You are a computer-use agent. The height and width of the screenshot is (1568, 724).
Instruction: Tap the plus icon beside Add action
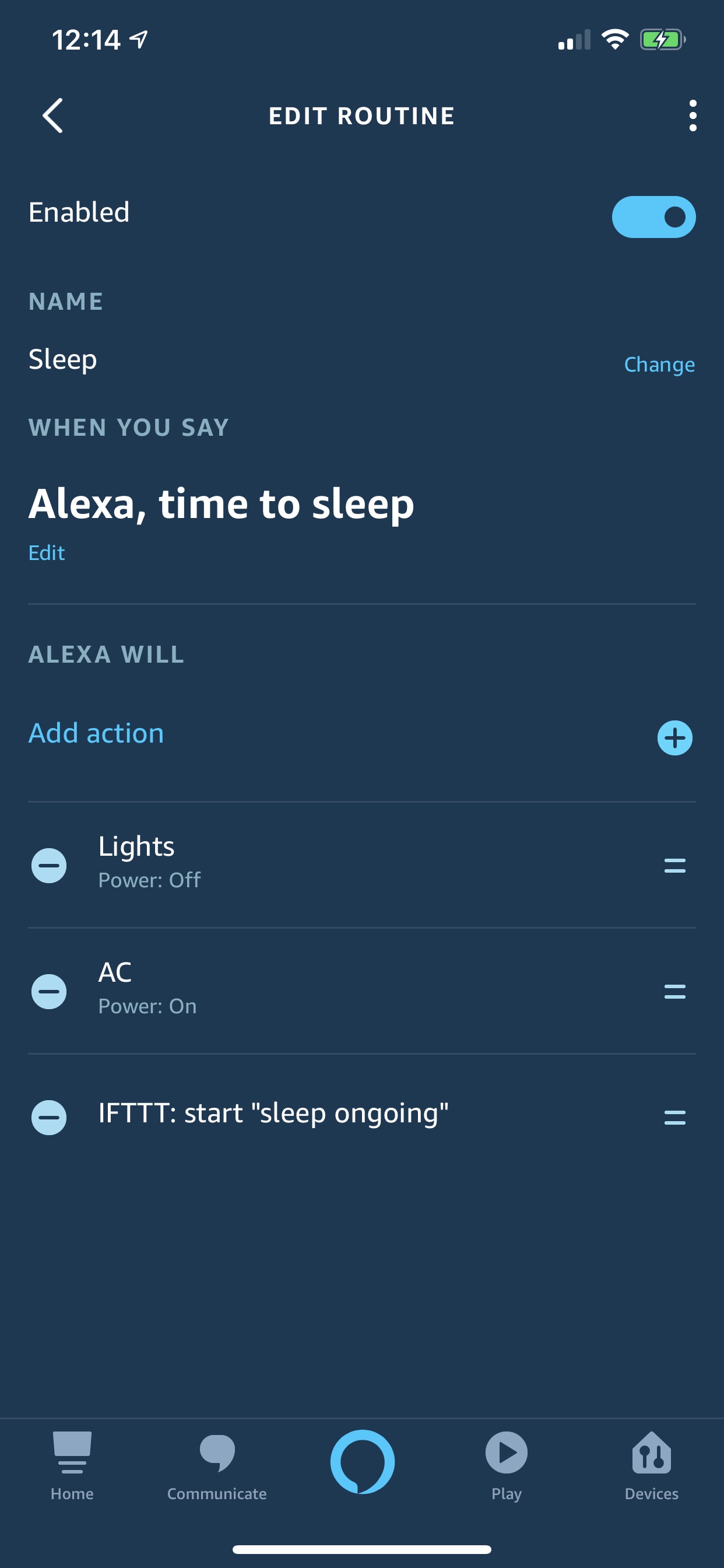(x=674, y=738)
